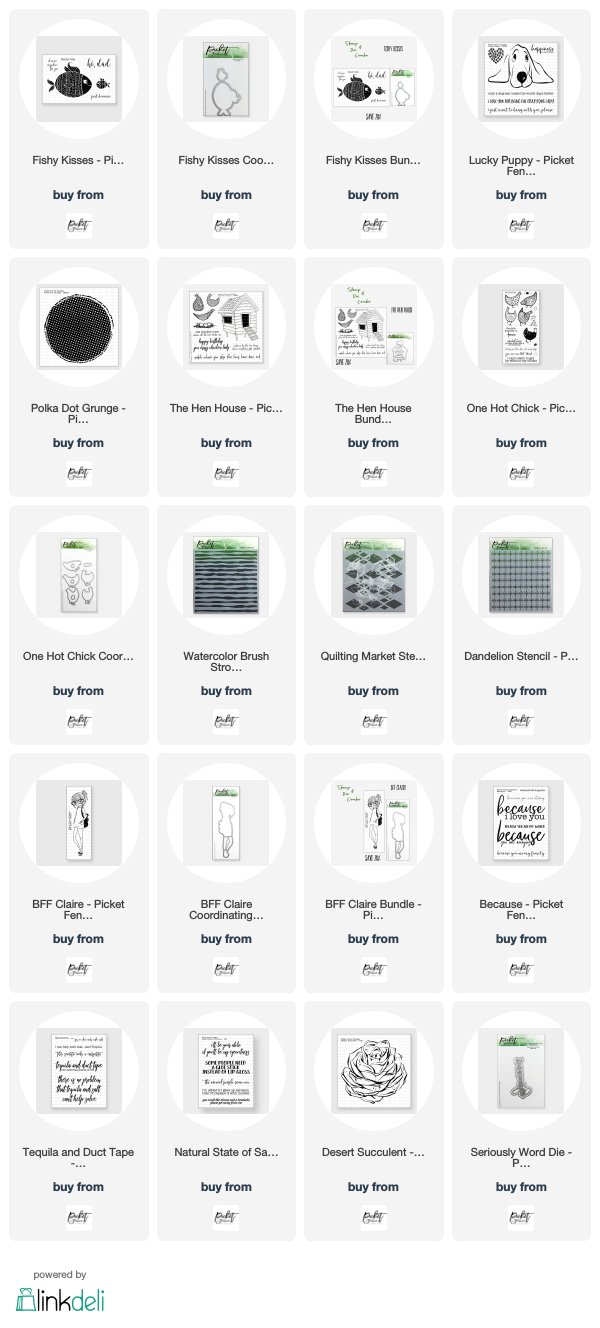Image resolution: width=600 pixels, height=1328 pixels.
Task: Open the Fishy Kisses Coordinating die card
Action: [226, 129]
